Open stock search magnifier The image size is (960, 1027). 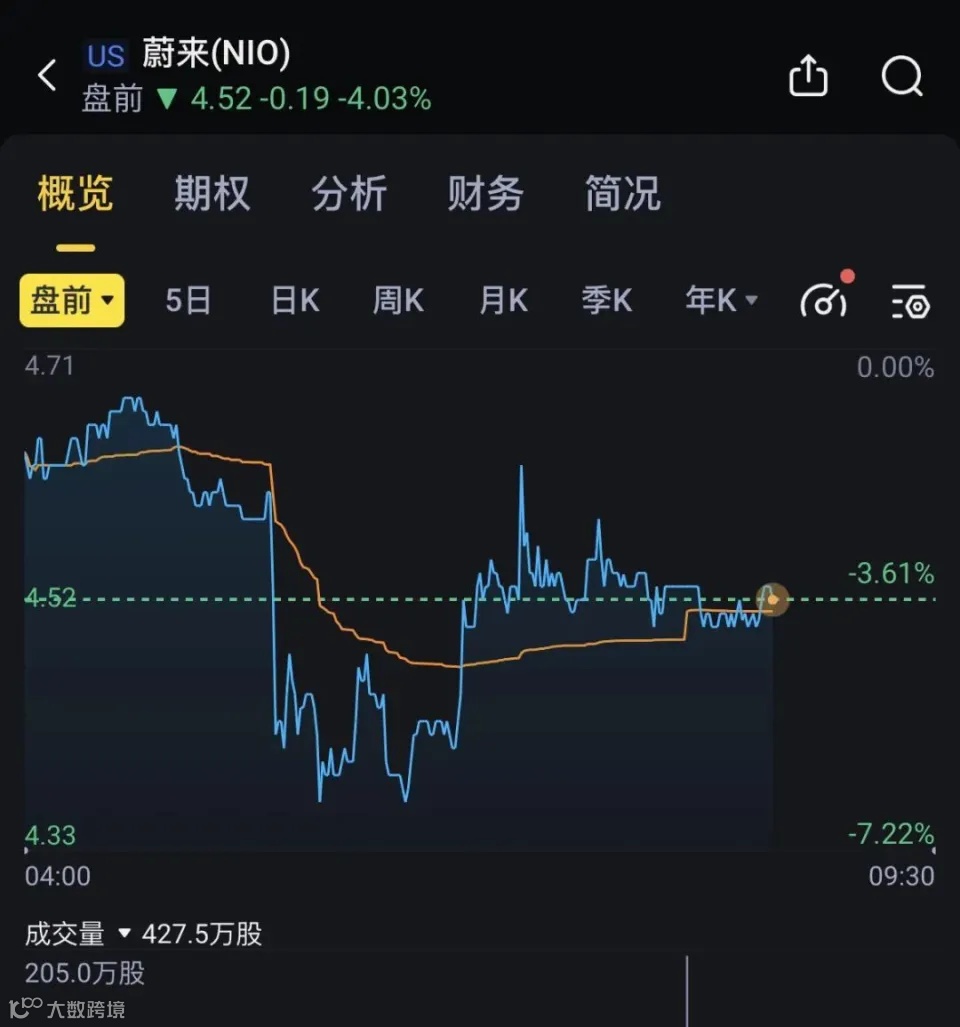click(902, 75)
